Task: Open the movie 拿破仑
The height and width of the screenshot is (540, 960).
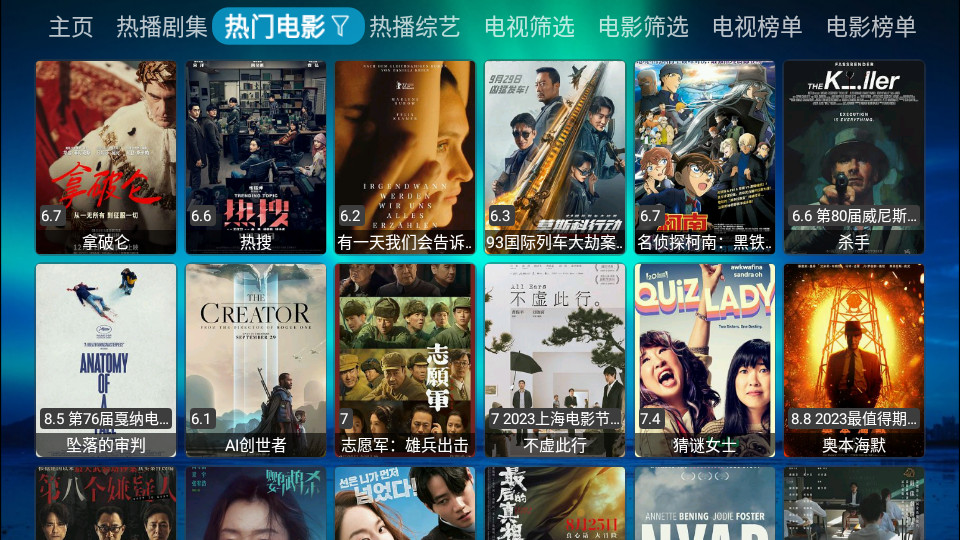Action: point(106,157)
